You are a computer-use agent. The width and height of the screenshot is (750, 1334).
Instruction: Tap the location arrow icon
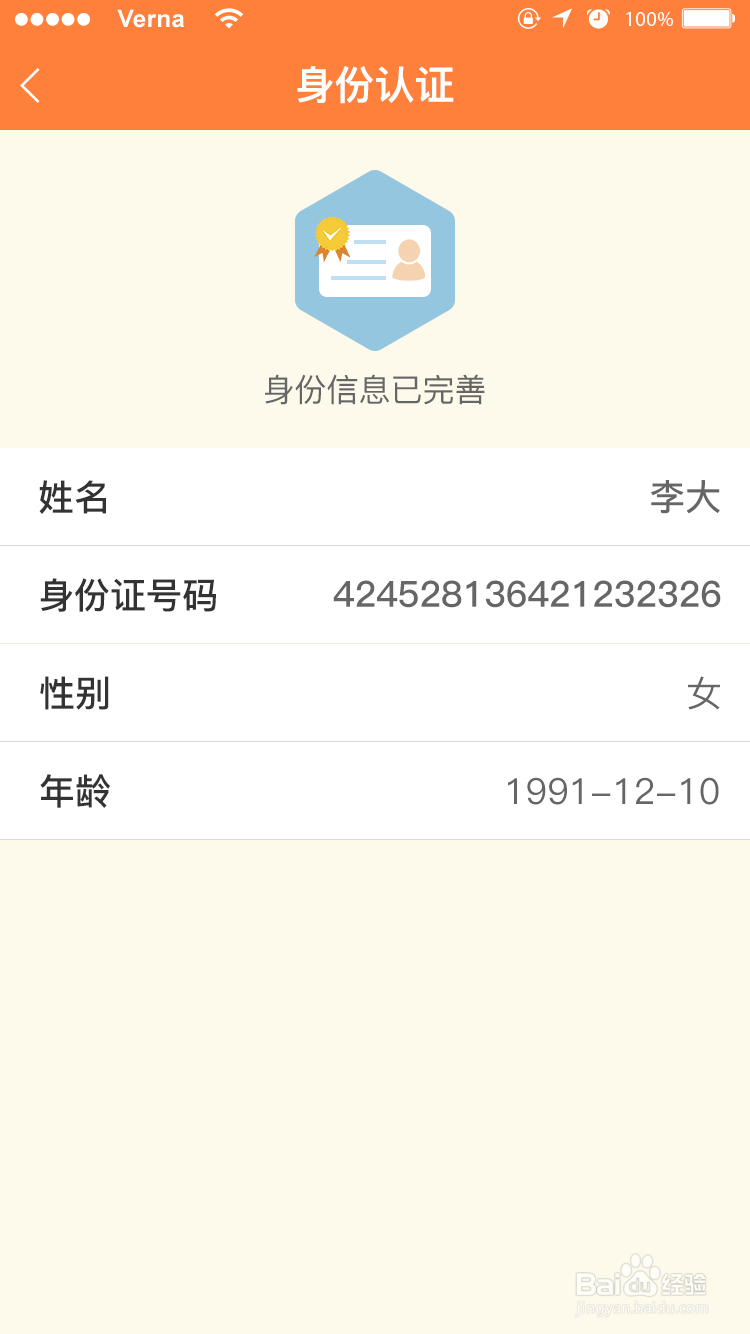[563, 18]
